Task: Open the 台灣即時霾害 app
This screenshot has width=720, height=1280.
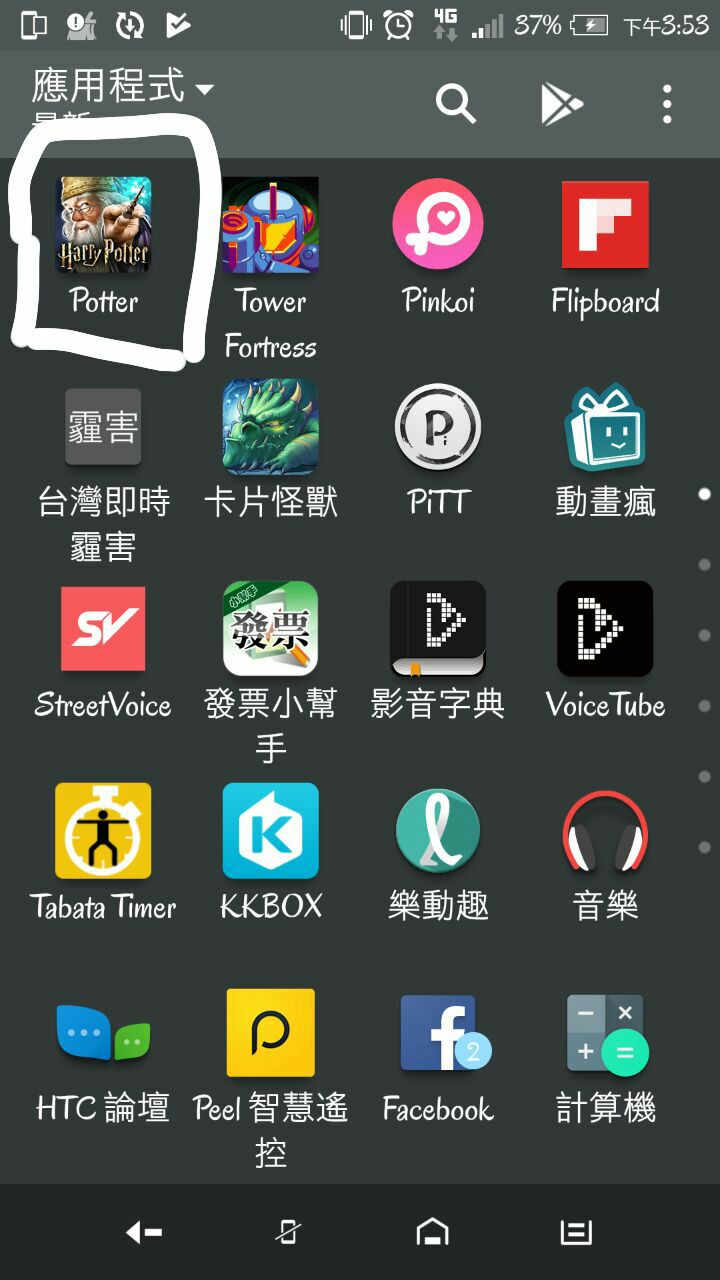Action: 103,428
